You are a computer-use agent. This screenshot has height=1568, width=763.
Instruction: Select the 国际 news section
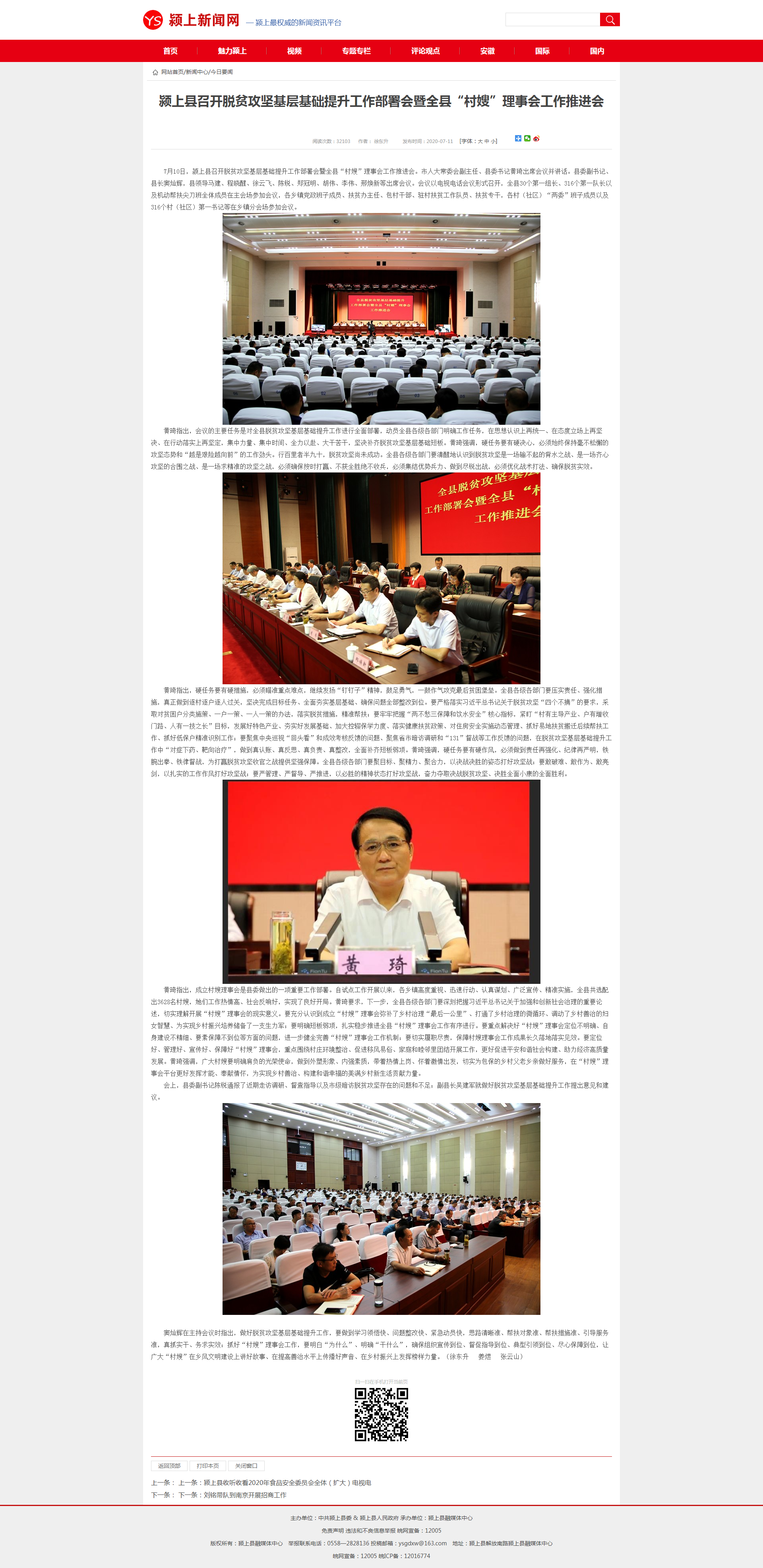tap(542, 51)
